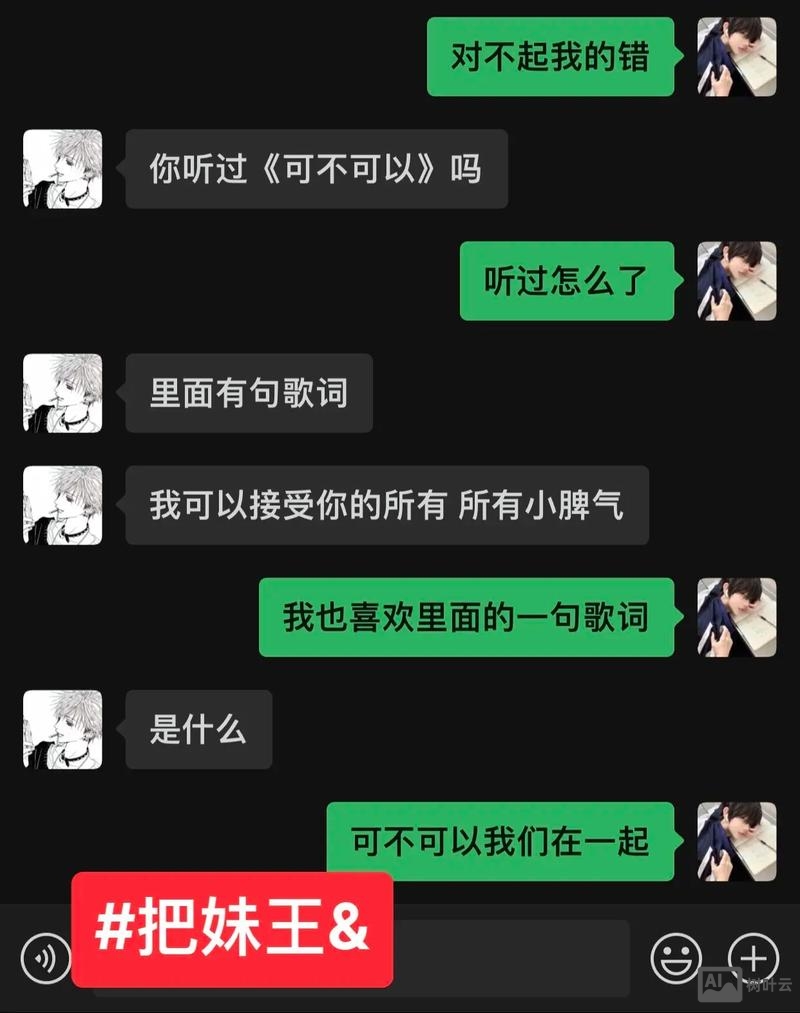Select the bubble 我可以接受你的所有 所有小脾气
This screenshot has height=1013, width=800.
click(x=387, y=506)
